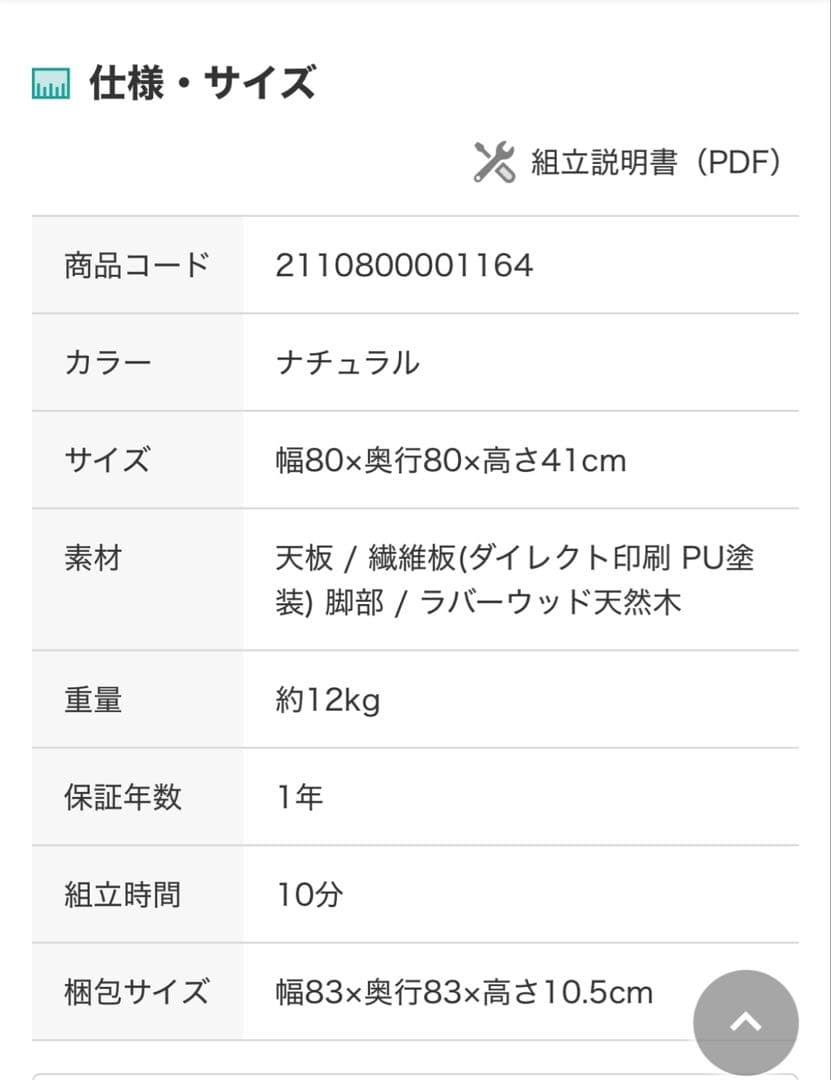Click the packaging dimensions 幅83×奥行83×高さ10.5cm
Screen dimensions: 831x1080
point(464,993)
